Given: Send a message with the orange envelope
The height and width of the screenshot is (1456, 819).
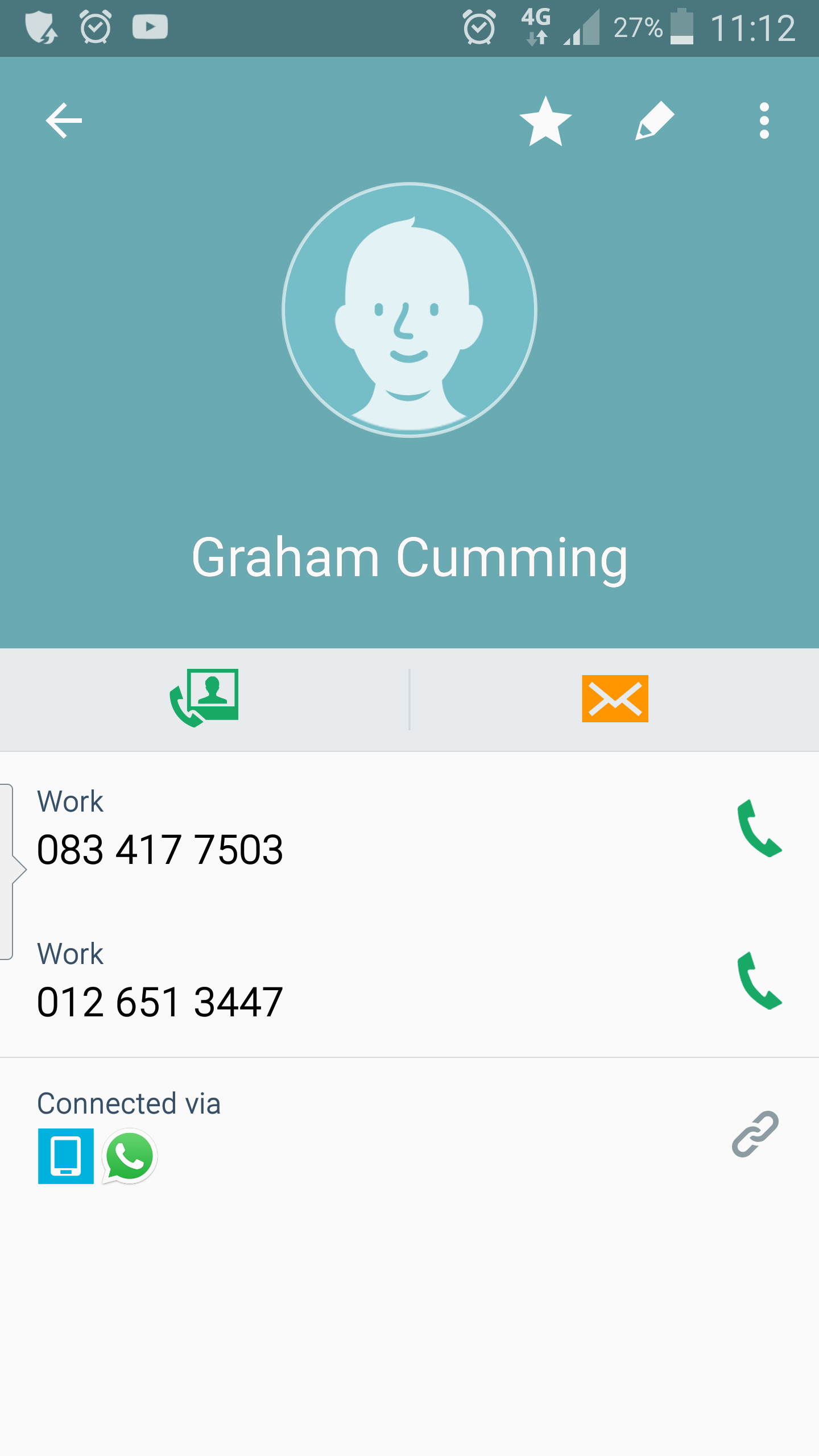Looking at the screenshot, I should (x=615, y=698).
